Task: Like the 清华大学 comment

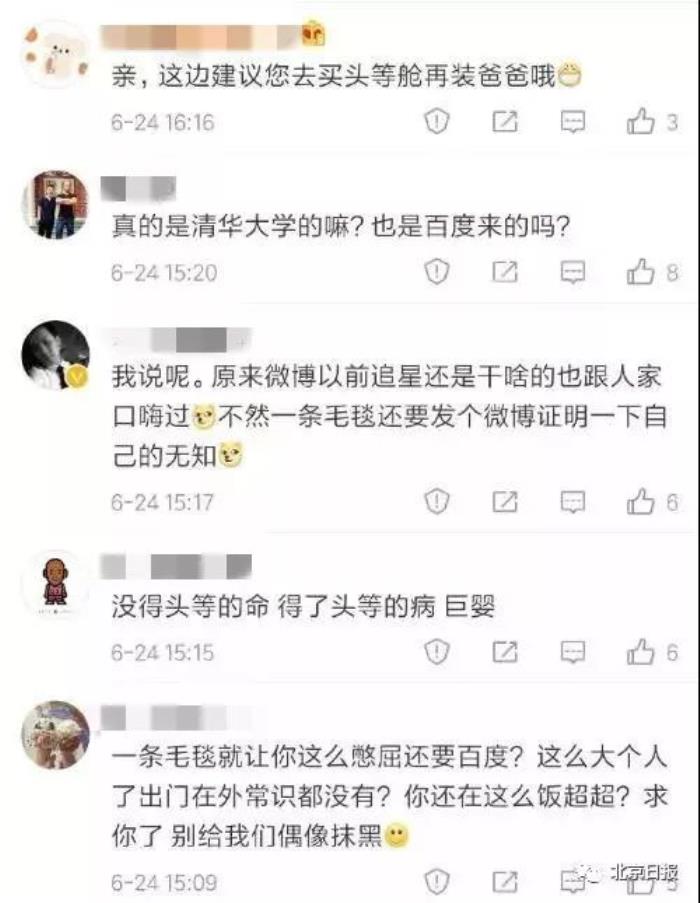Action: click(641, 272)
